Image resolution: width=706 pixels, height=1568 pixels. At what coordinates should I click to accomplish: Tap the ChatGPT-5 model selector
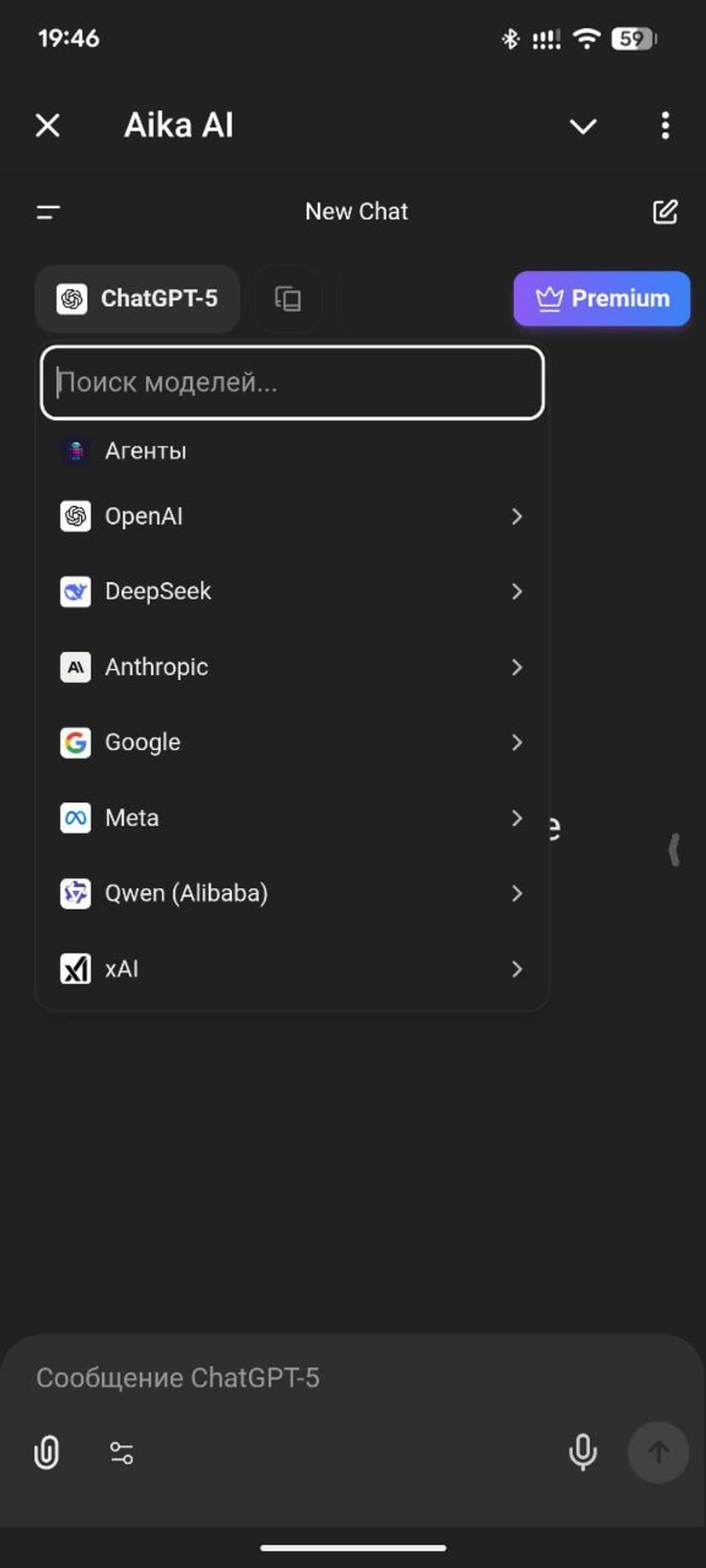coord(137,298)
